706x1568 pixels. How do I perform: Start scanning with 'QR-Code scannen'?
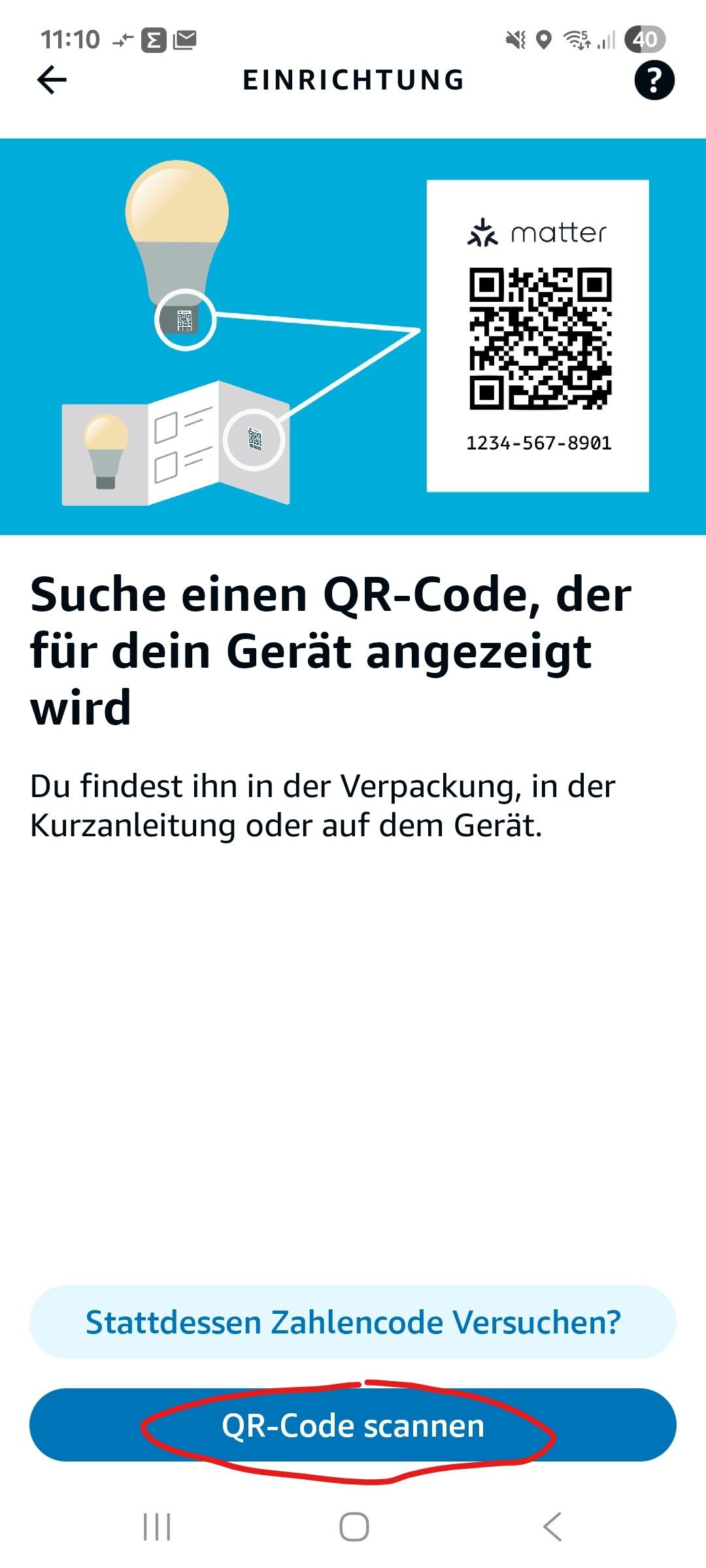(x=353, y=1425)
